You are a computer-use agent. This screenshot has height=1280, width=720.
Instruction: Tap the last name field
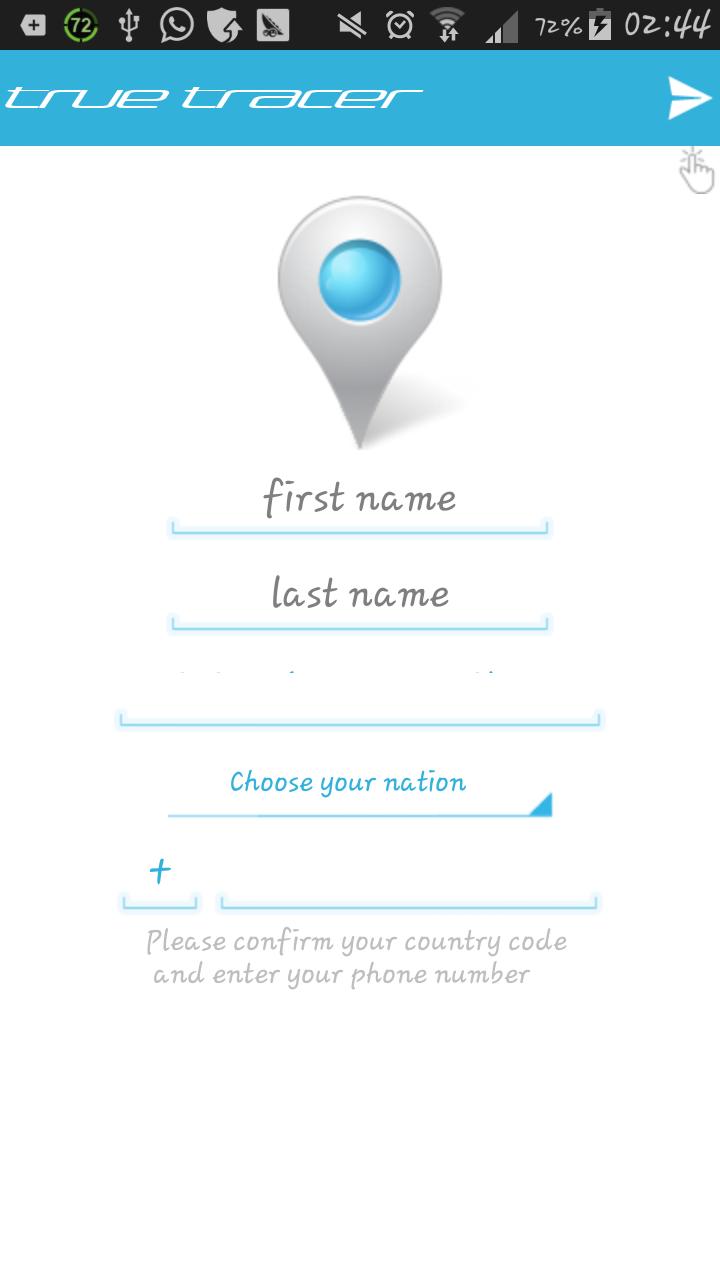coord(360,596)
